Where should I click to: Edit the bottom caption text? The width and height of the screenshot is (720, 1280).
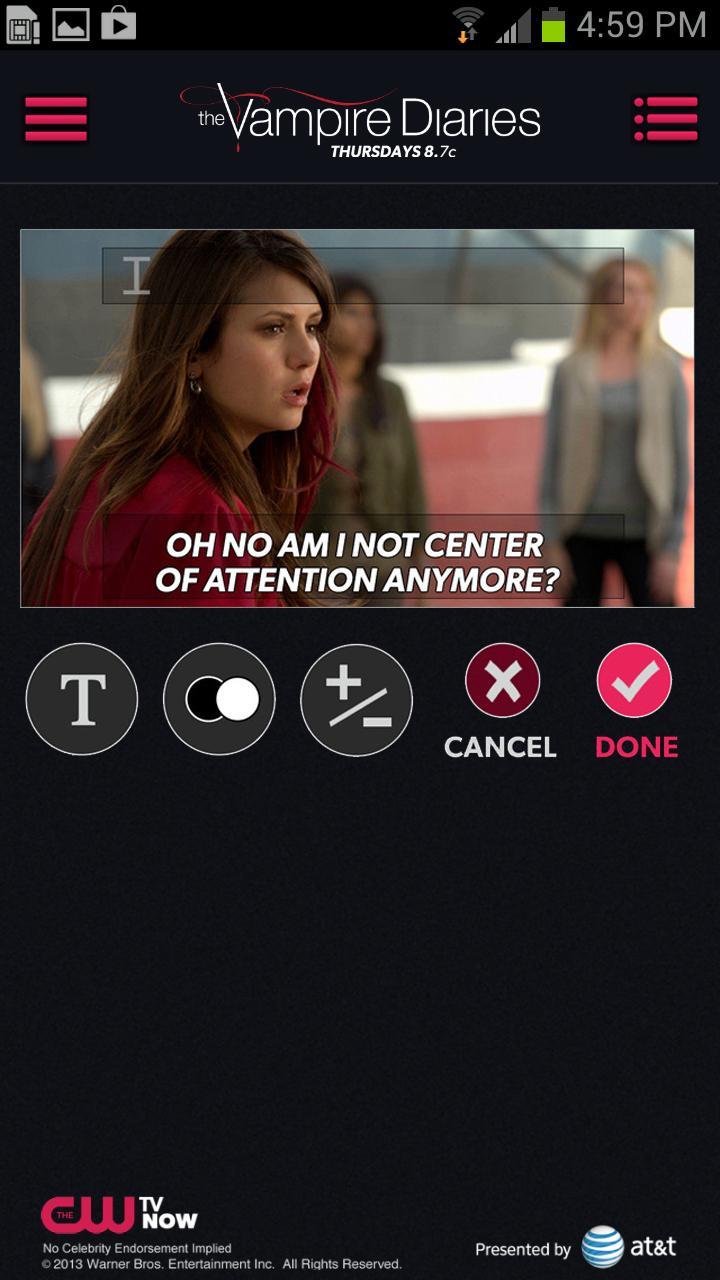(x=362, y=561)
